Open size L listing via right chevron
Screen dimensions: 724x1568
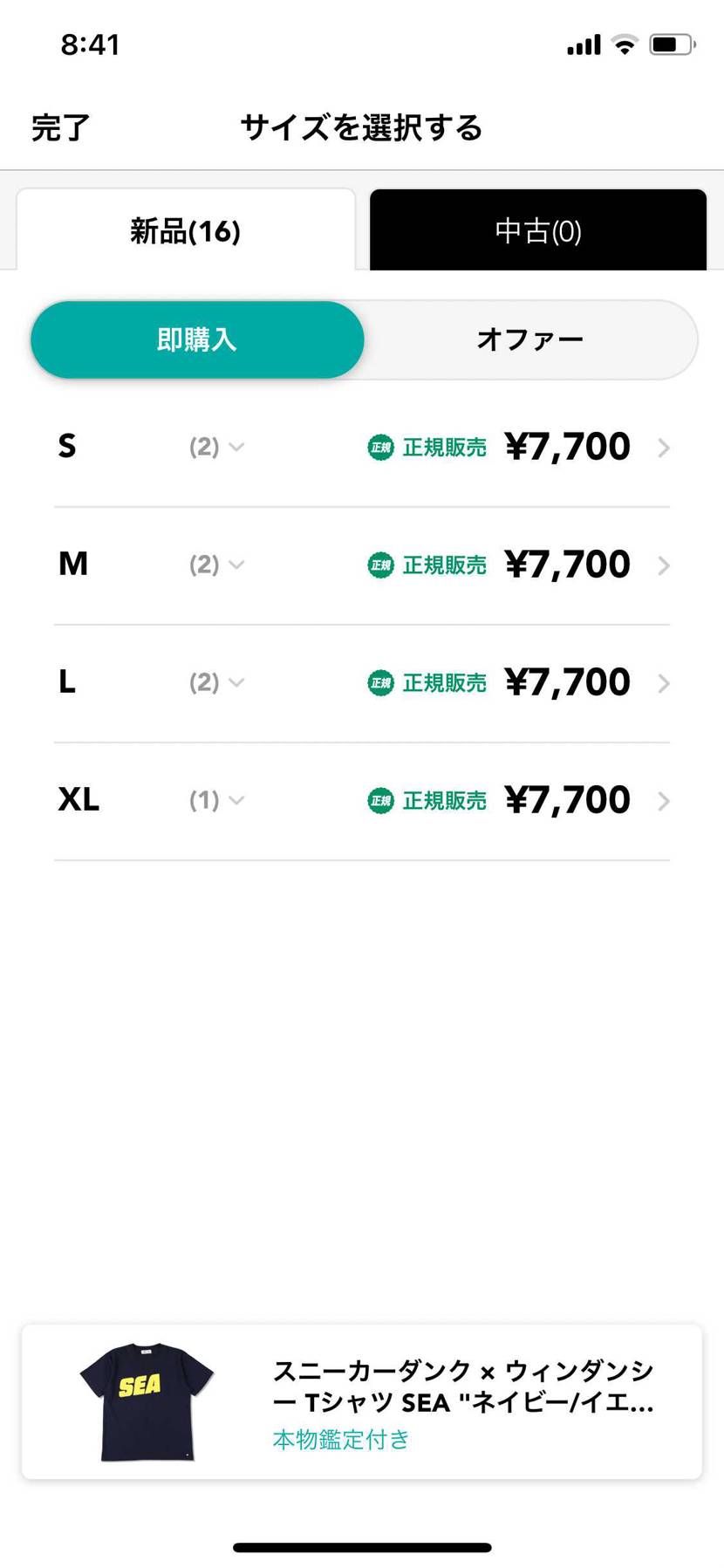tap(665, 683)
